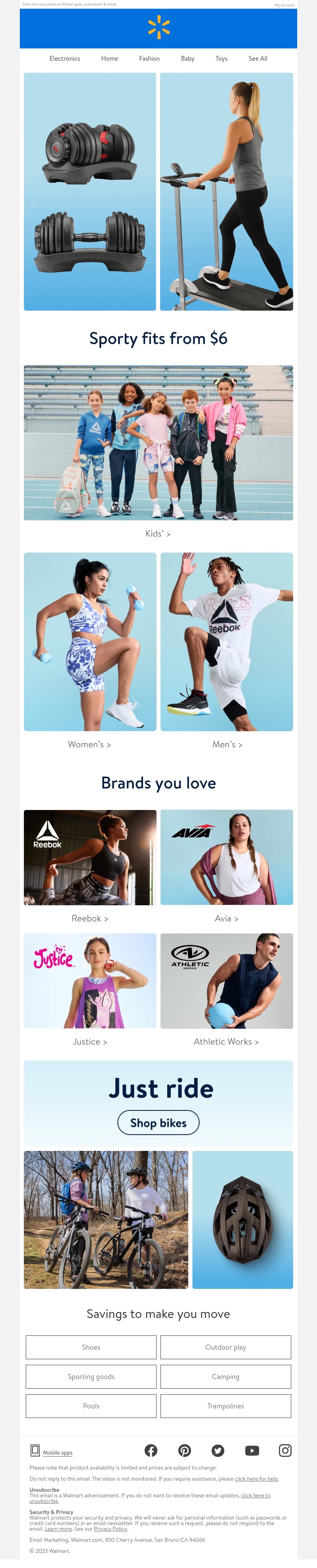The image size is (317, 1568).
Task: Tap the Privacy Policy link
Action: (x=110, y=1528)
